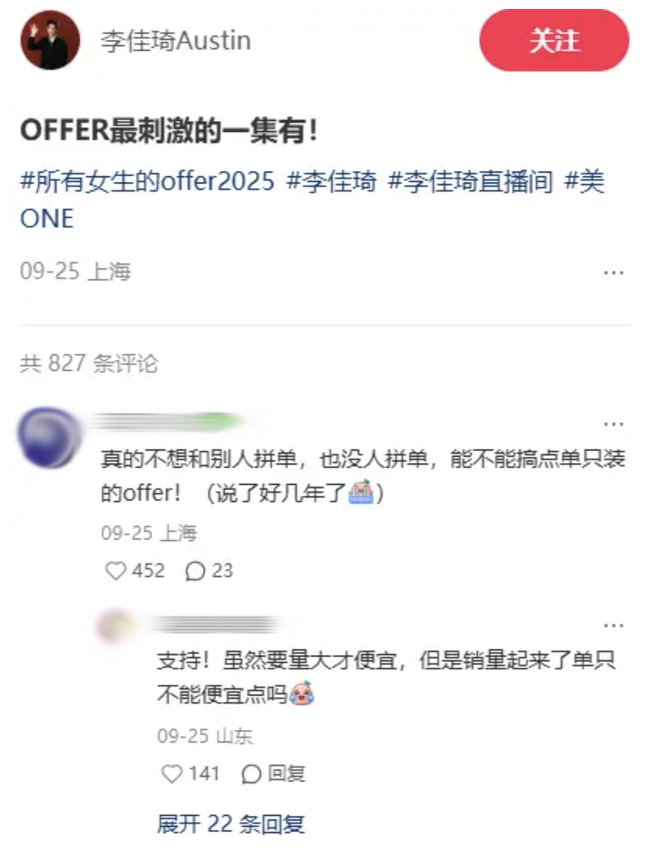The height and width of the screenshot is (861, 660).
Task: Open the #李佳琦直播间 hashtag
Action: coord(470,183)
